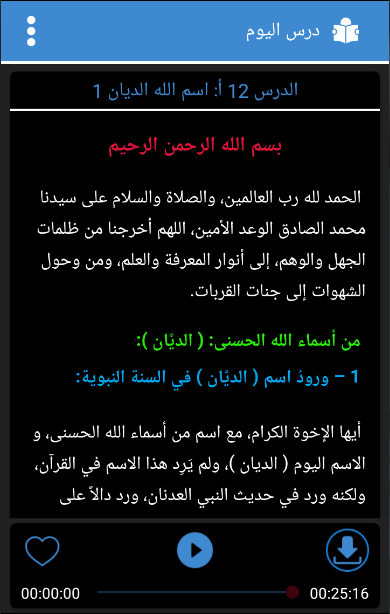Add this lesson to favorites
Image resolution: width=390 pixels, height=614 pixels.
coord(42,550)
